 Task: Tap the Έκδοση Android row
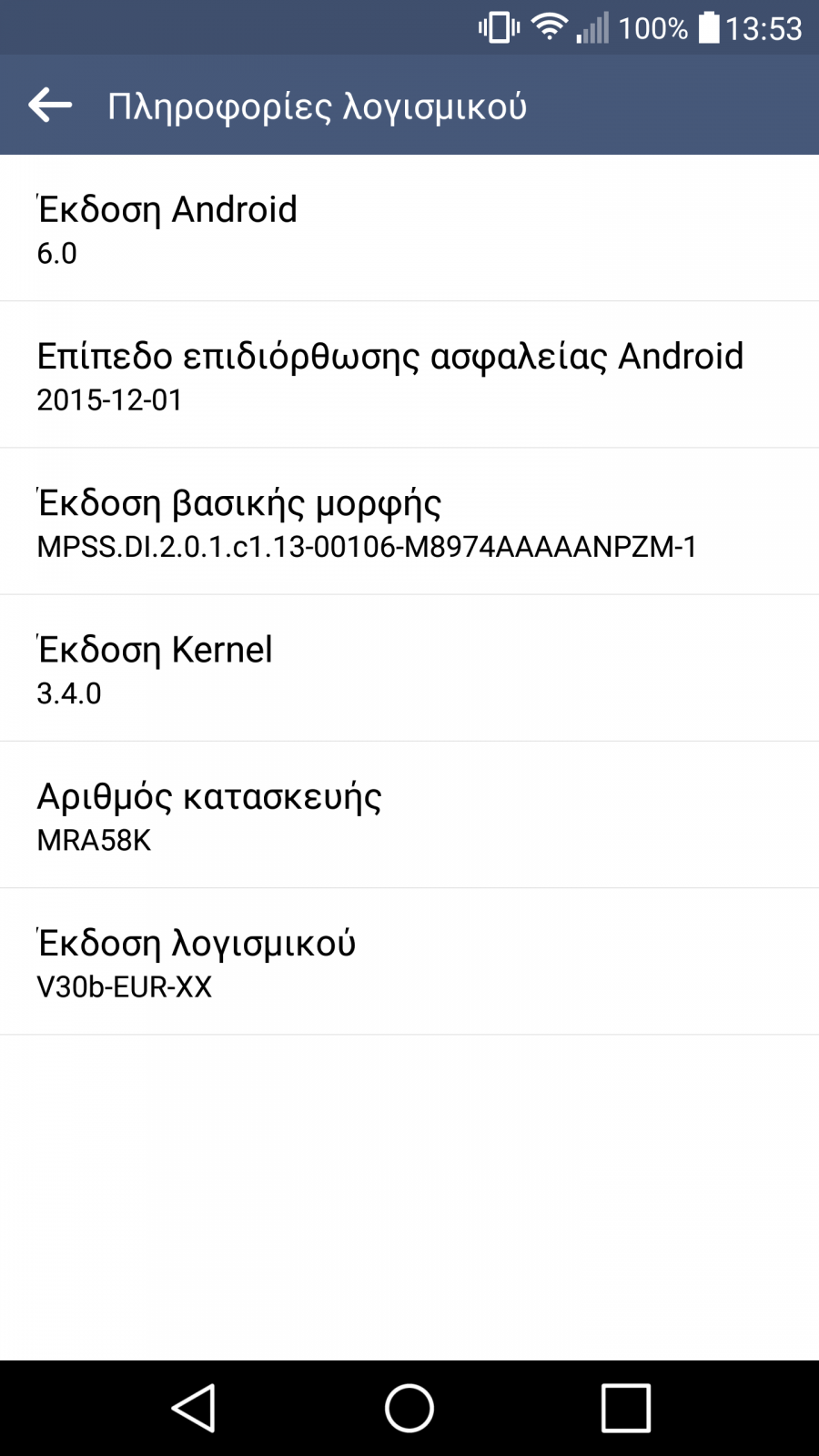[x=409, y=227]
